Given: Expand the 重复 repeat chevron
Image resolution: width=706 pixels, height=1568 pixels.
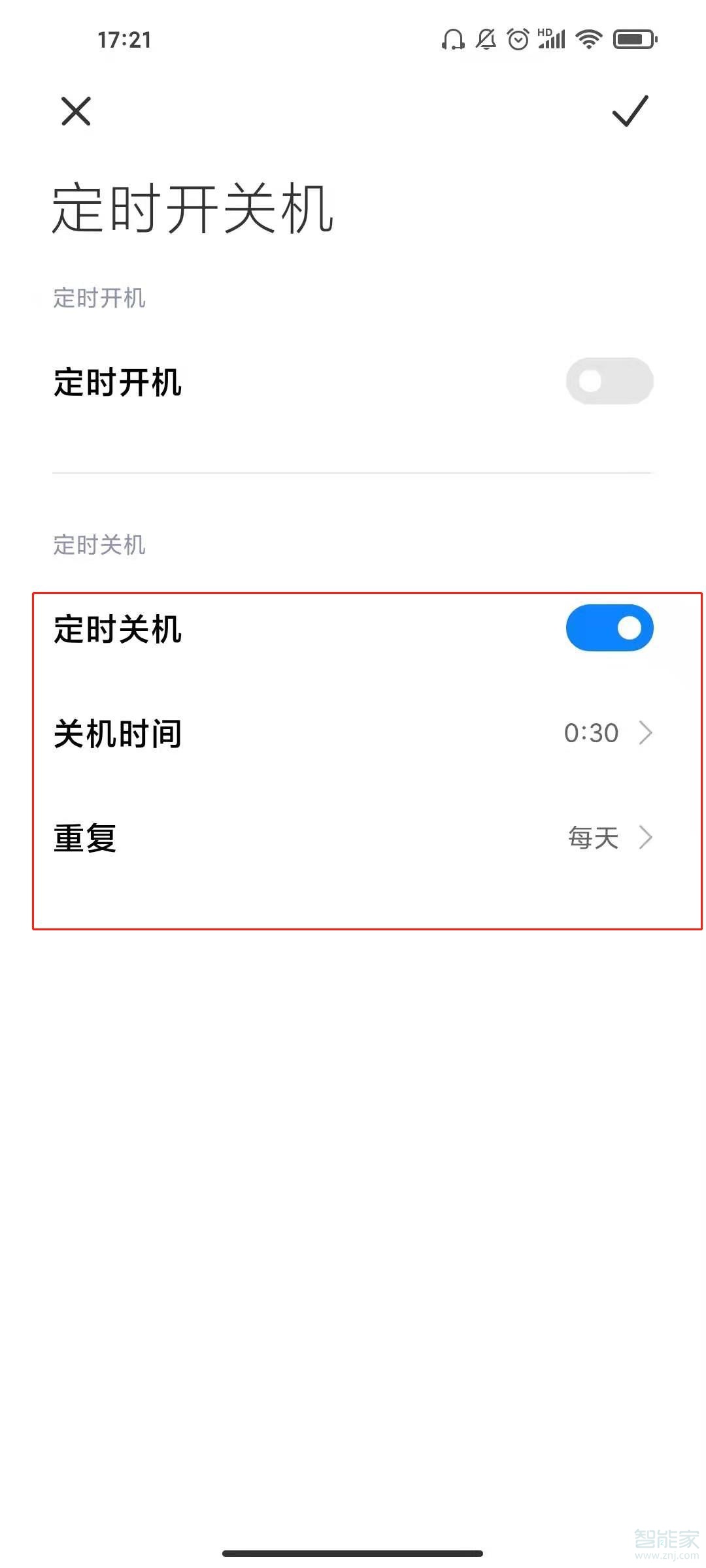Looking at the screenshot, I should pos(646,837).
